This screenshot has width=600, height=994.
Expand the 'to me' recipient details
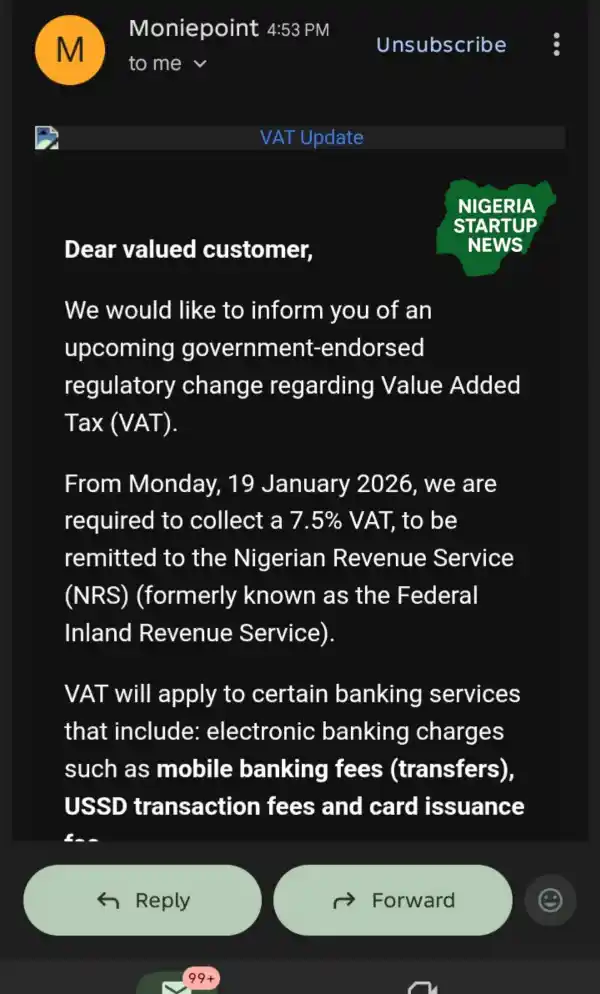coord(198,64)
